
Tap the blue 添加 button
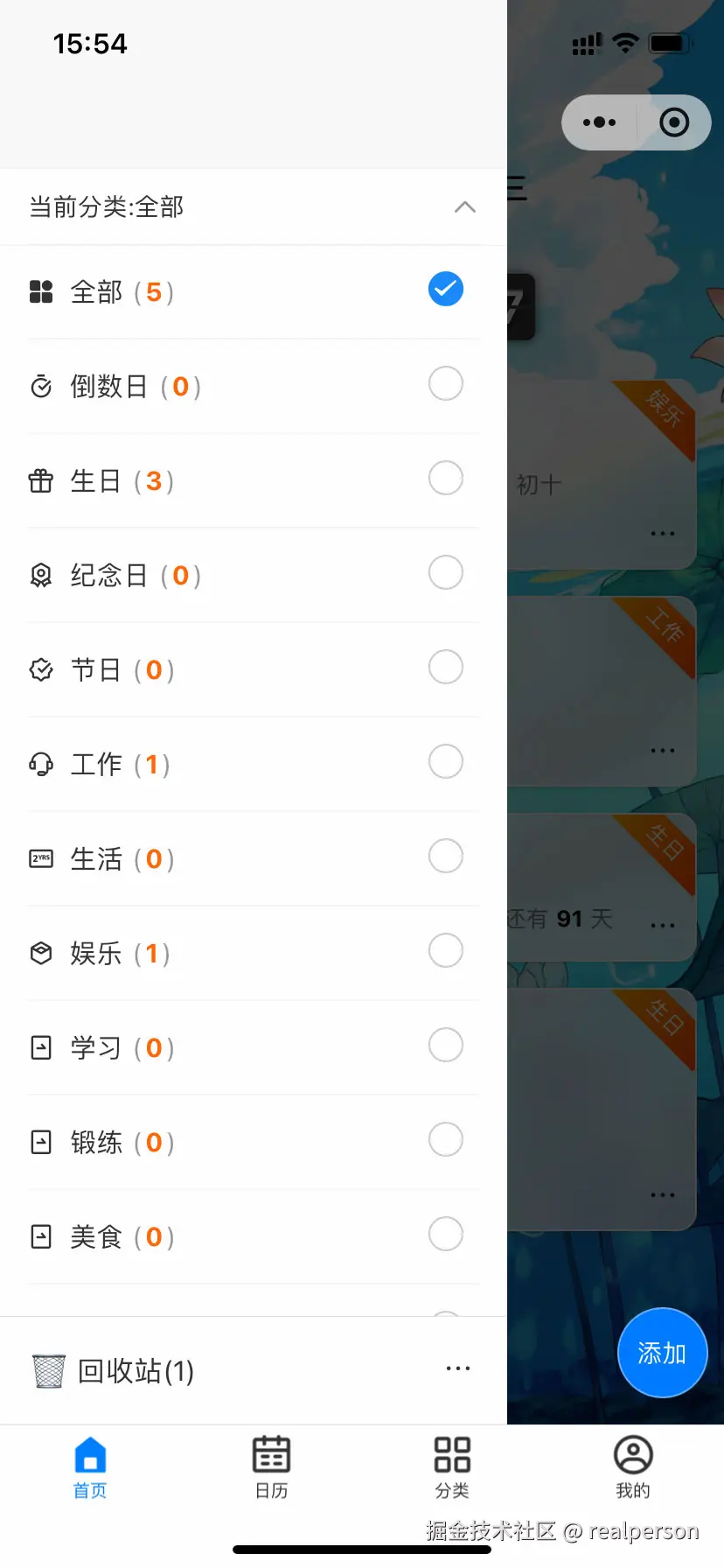pyautogui.click(x=662, y=1353)
